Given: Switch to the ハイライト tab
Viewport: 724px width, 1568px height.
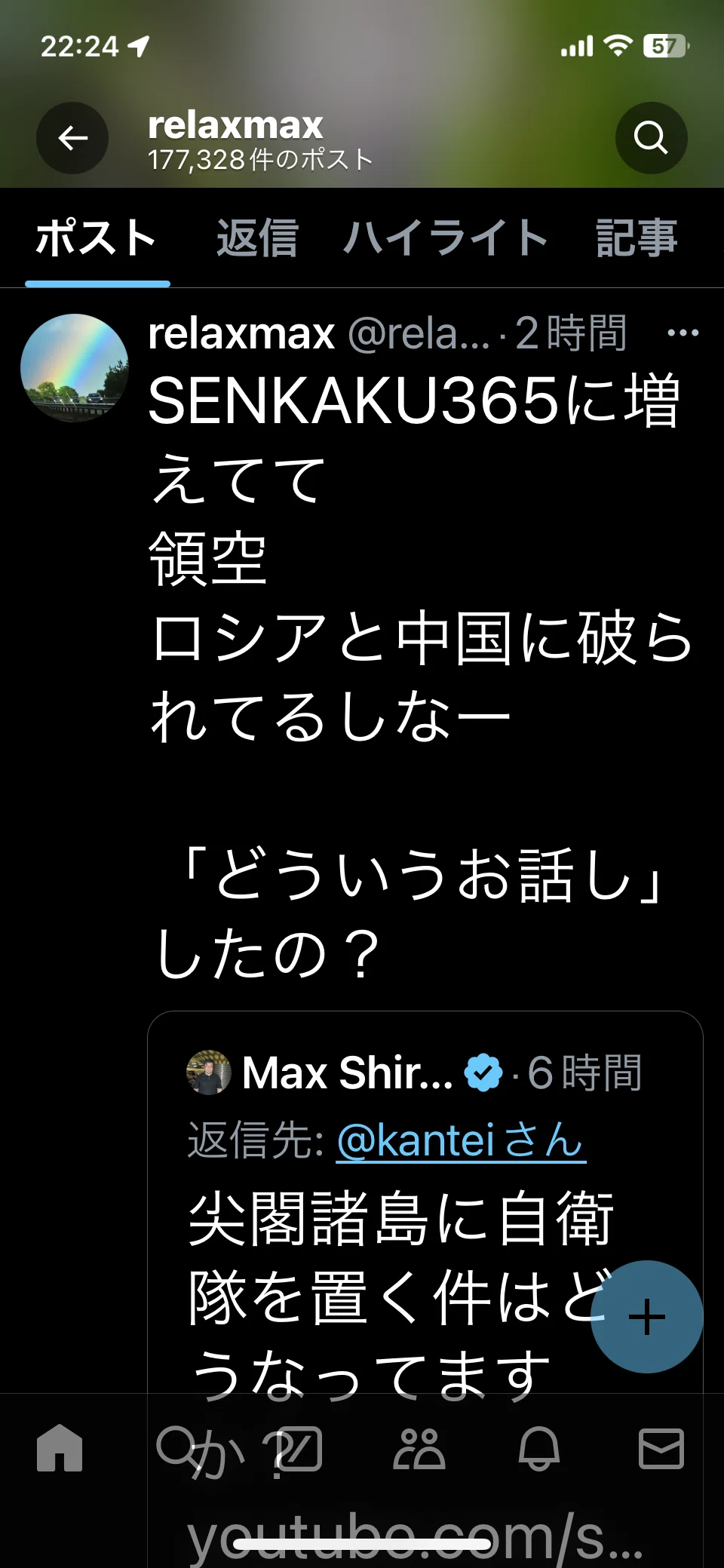Looking at the screenshot, I should pos(446,238).
